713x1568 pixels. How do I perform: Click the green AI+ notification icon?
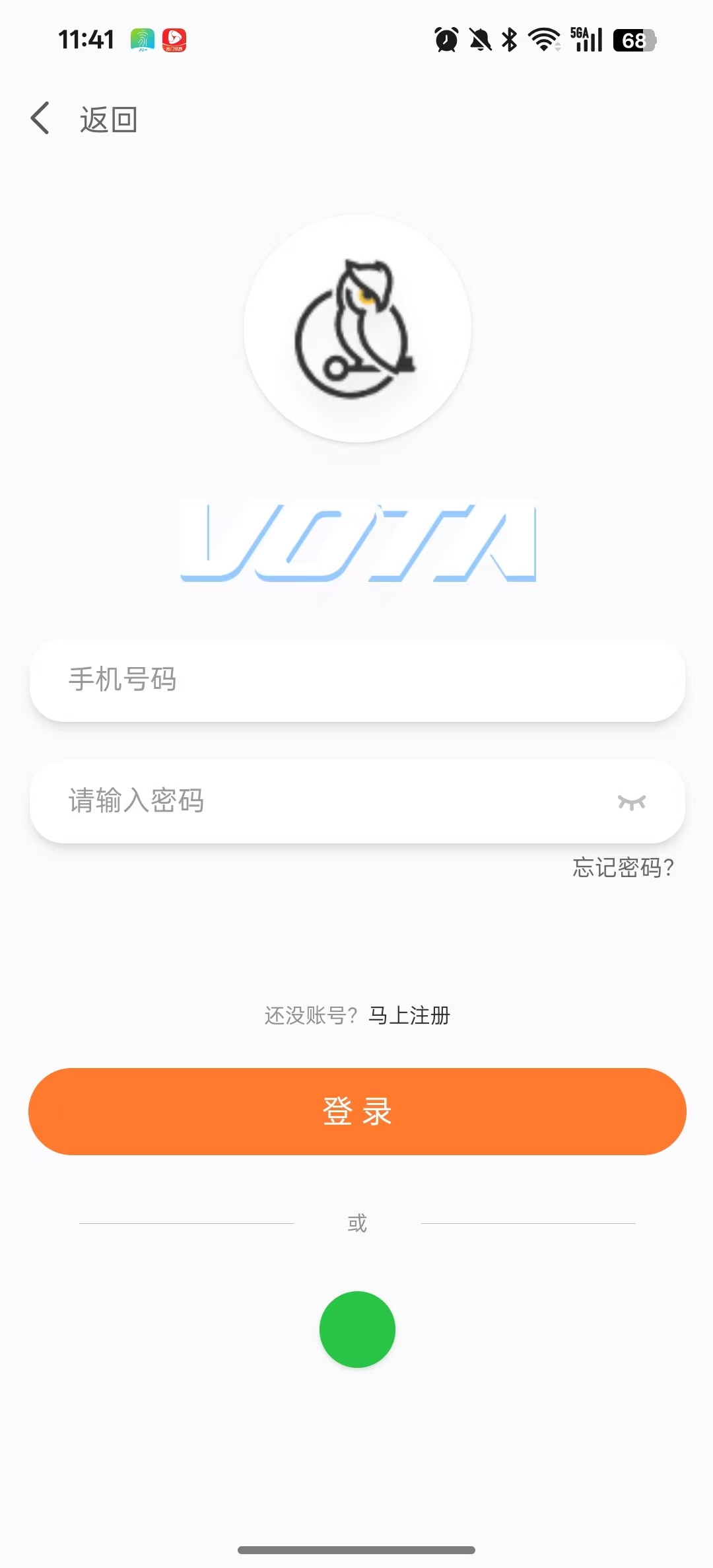[143, 41]
